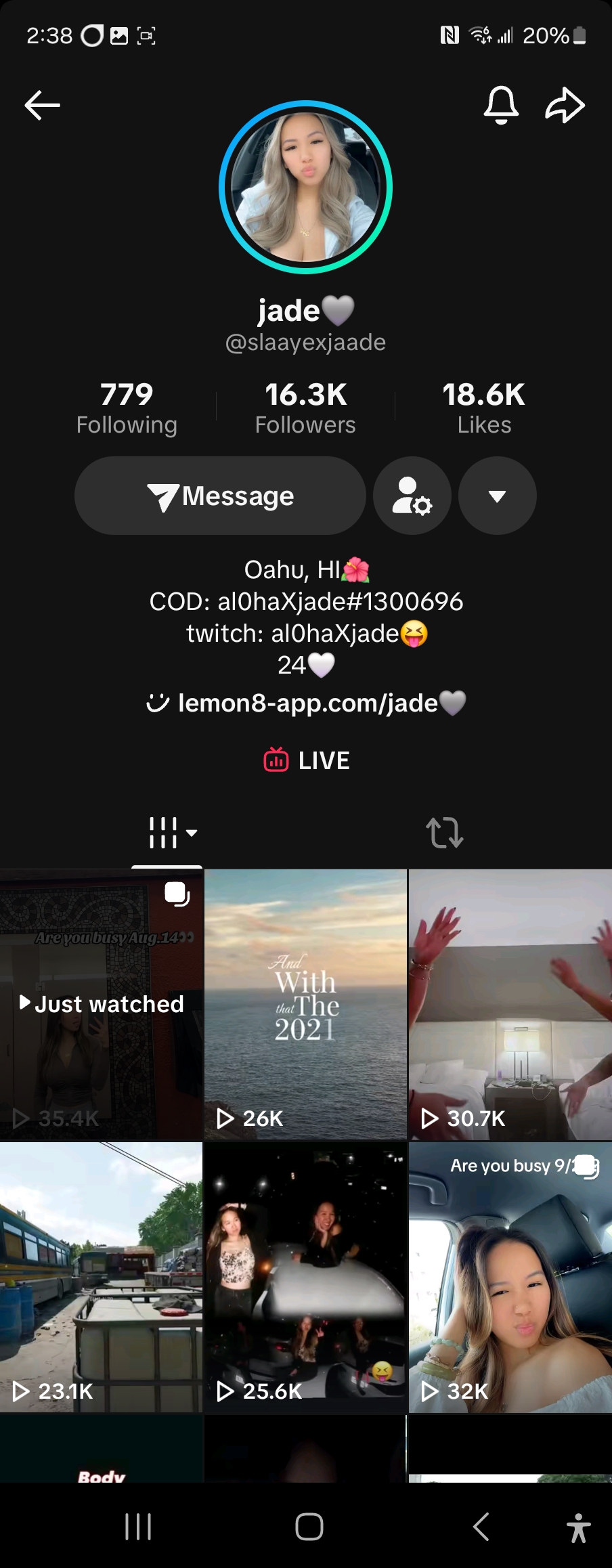Play the night video with 25.6K views
The width and height of the screenshot is (612, 1568).
point(305,1277)
